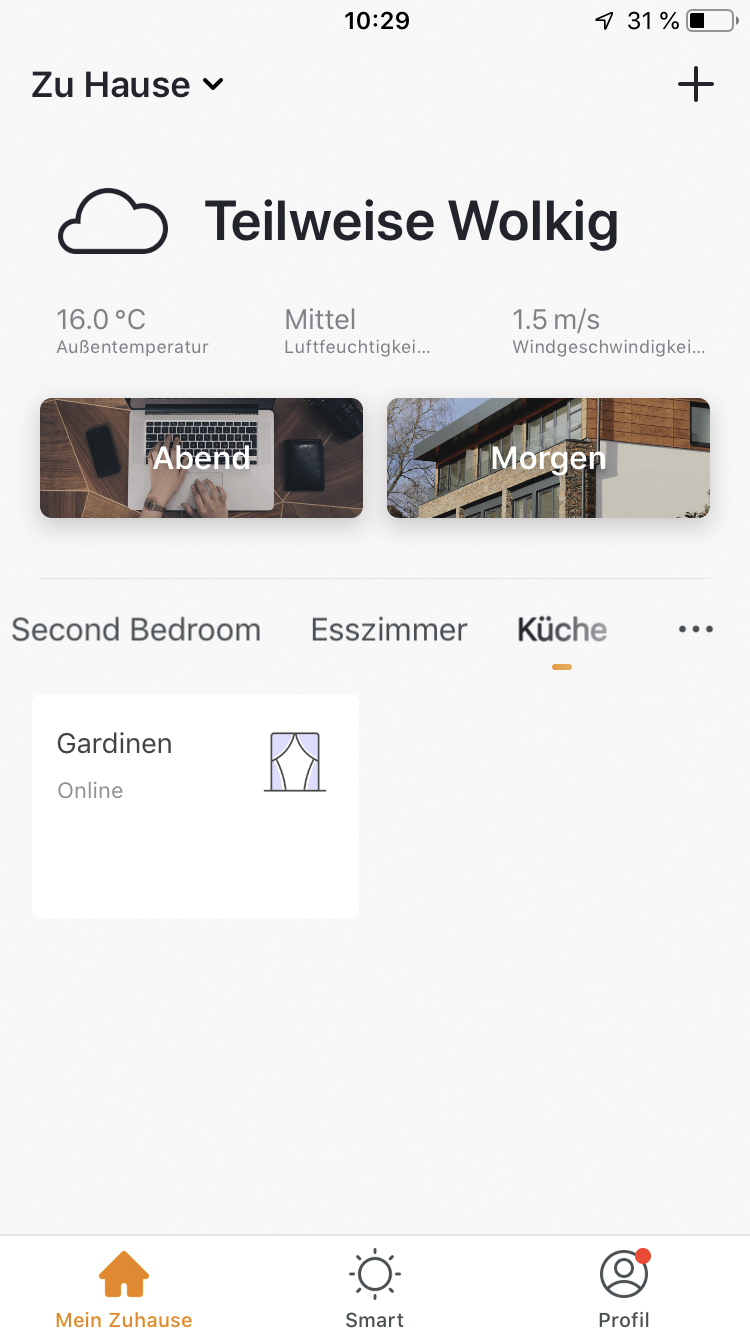Select the Esszimmer room tab
Screen dimensions: 750x1334
[389, 630]
